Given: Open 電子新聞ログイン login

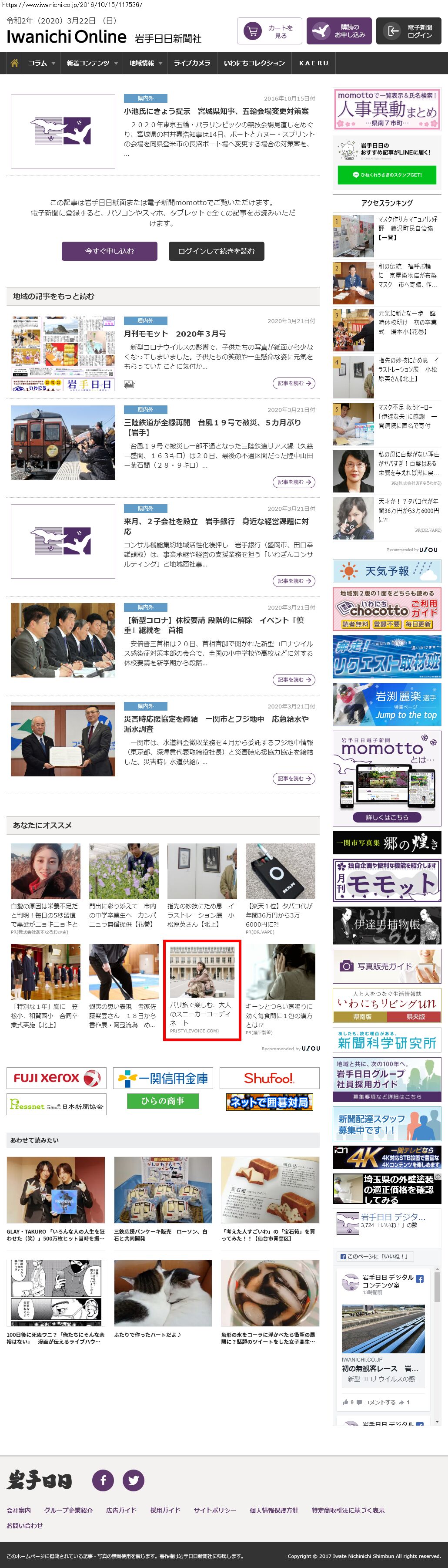Looking at the screenshot, I should click(x=408, y=31).
